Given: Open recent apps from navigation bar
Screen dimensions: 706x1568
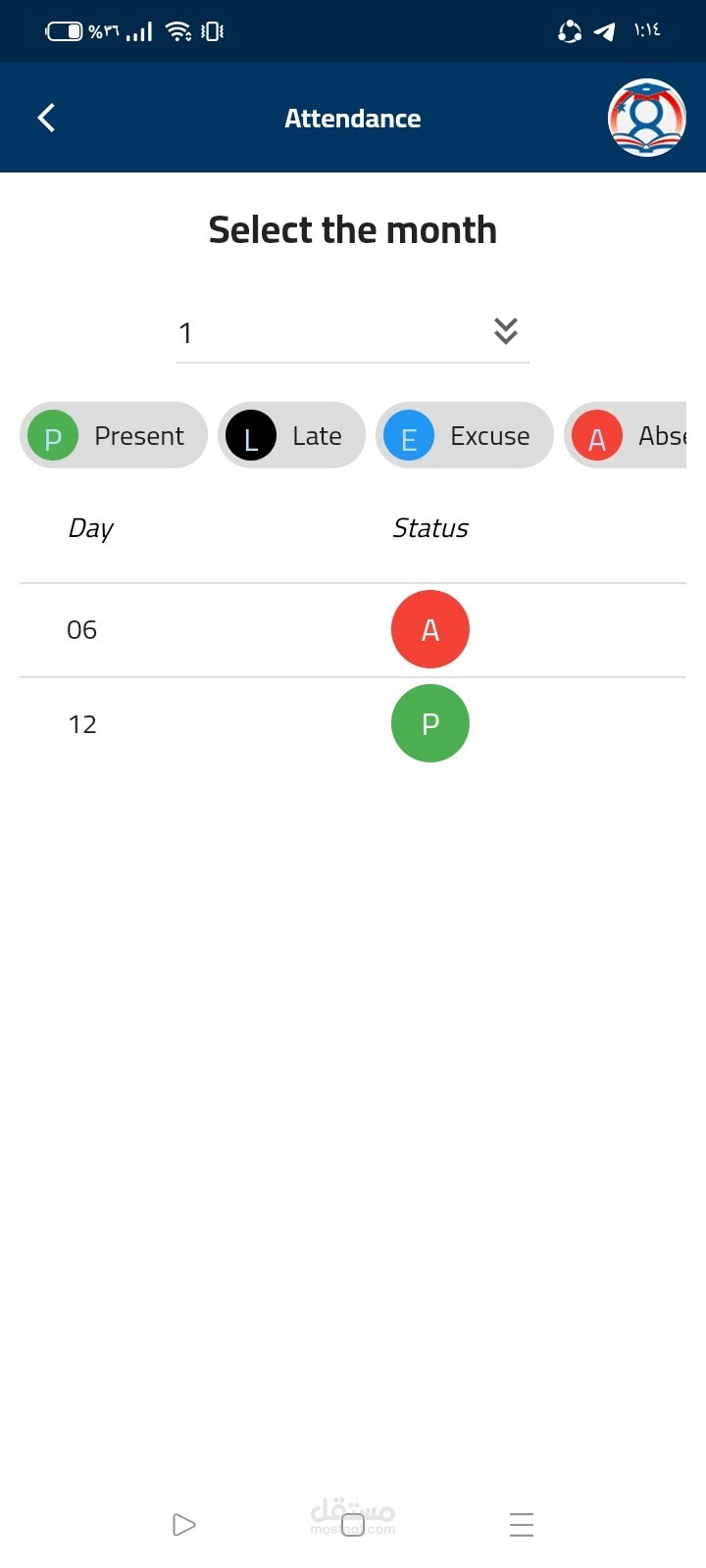Looking at the screenshot, I should click(522, 1525).
